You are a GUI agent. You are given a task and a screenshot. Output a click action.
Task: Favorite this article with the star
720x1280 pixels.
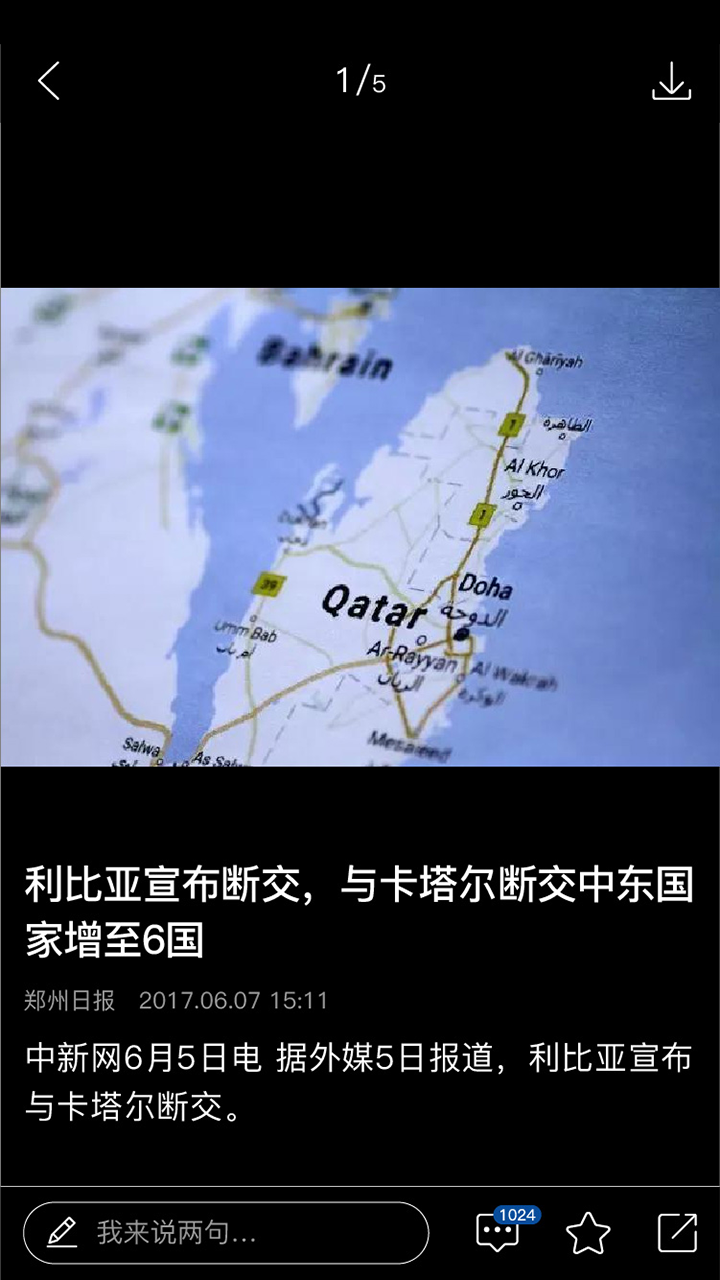[588, 1233]
